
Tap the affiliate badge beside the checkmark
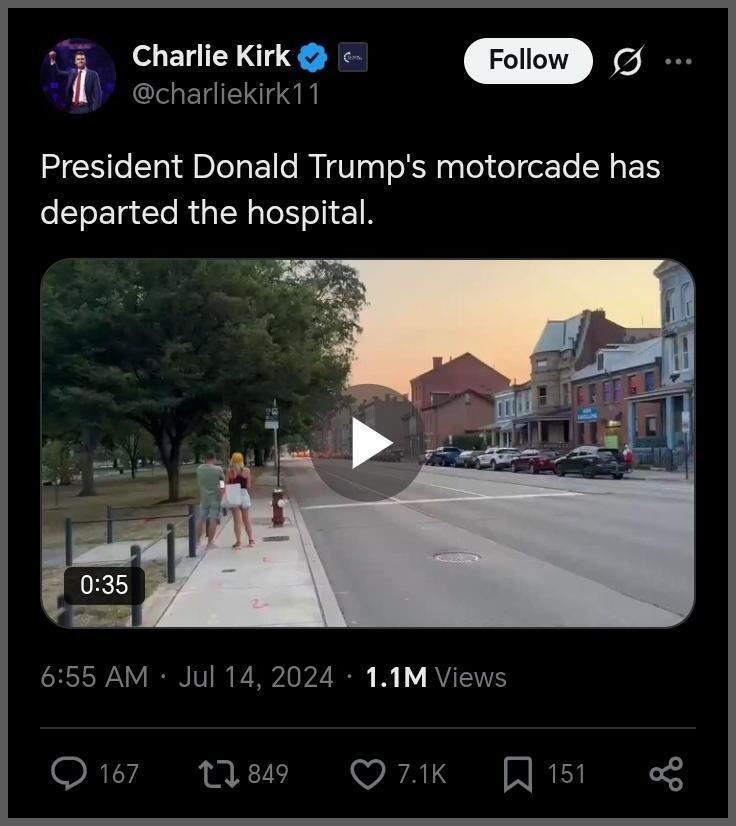(353, 57)
